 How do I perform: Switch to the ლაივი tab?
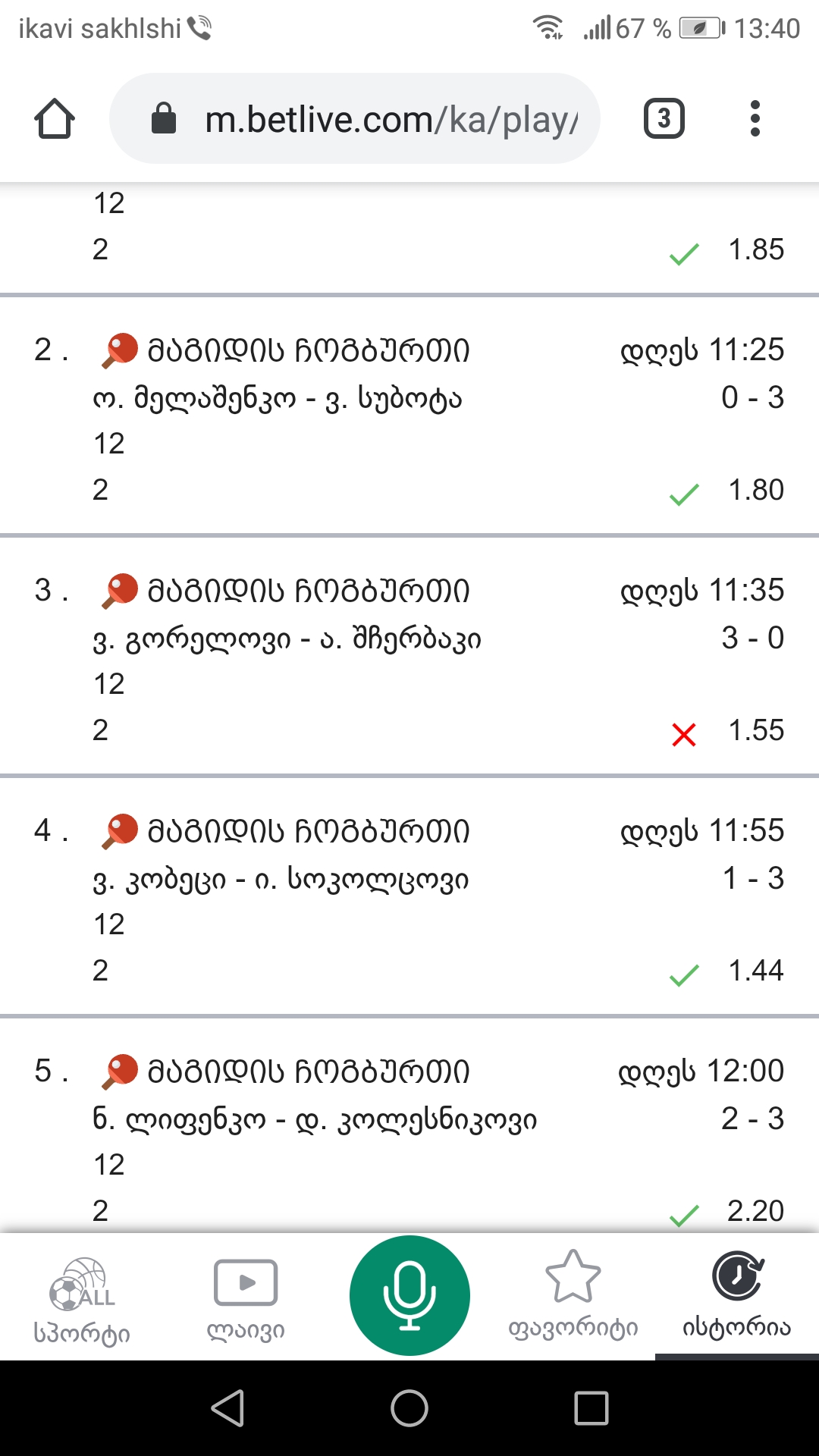[246, 1298]
